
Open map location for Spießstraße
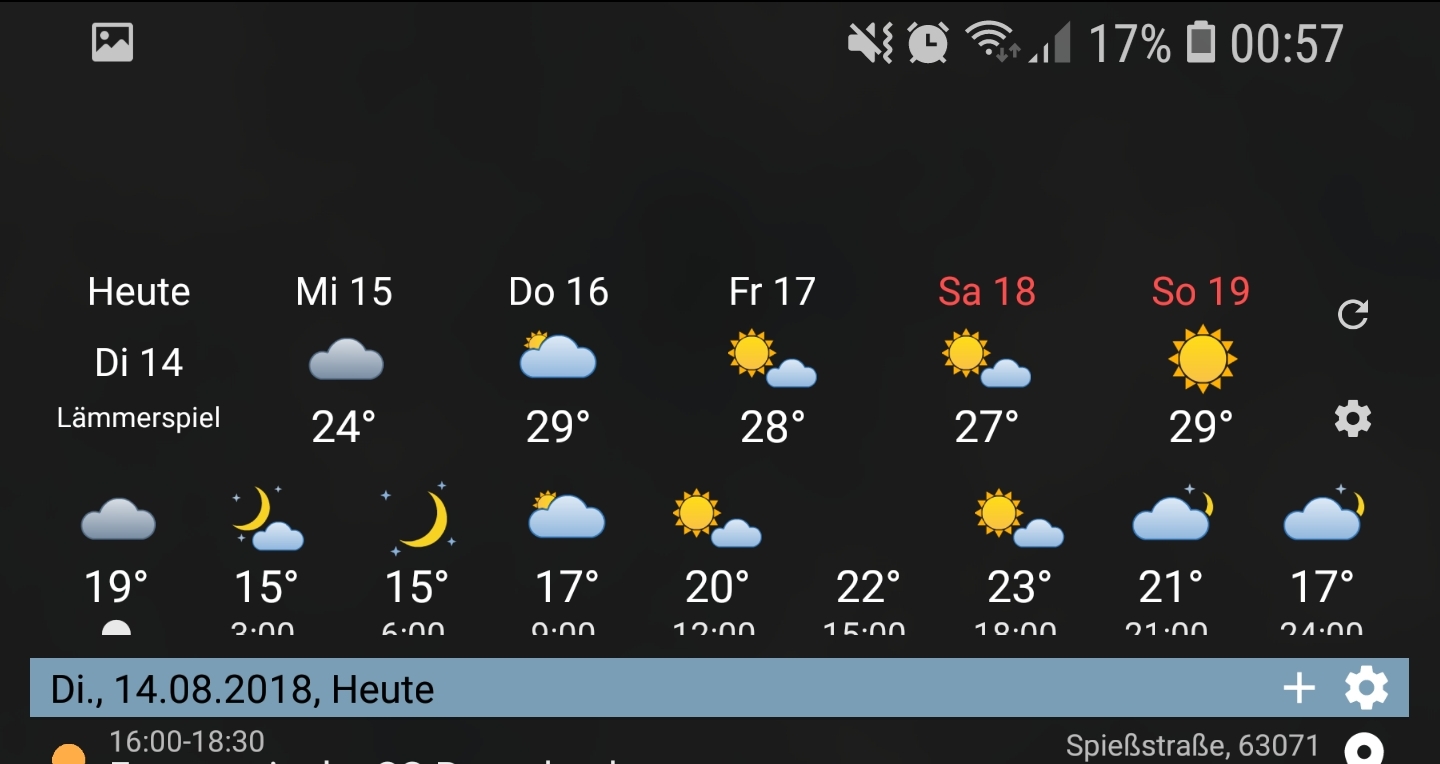point(1364,749)
